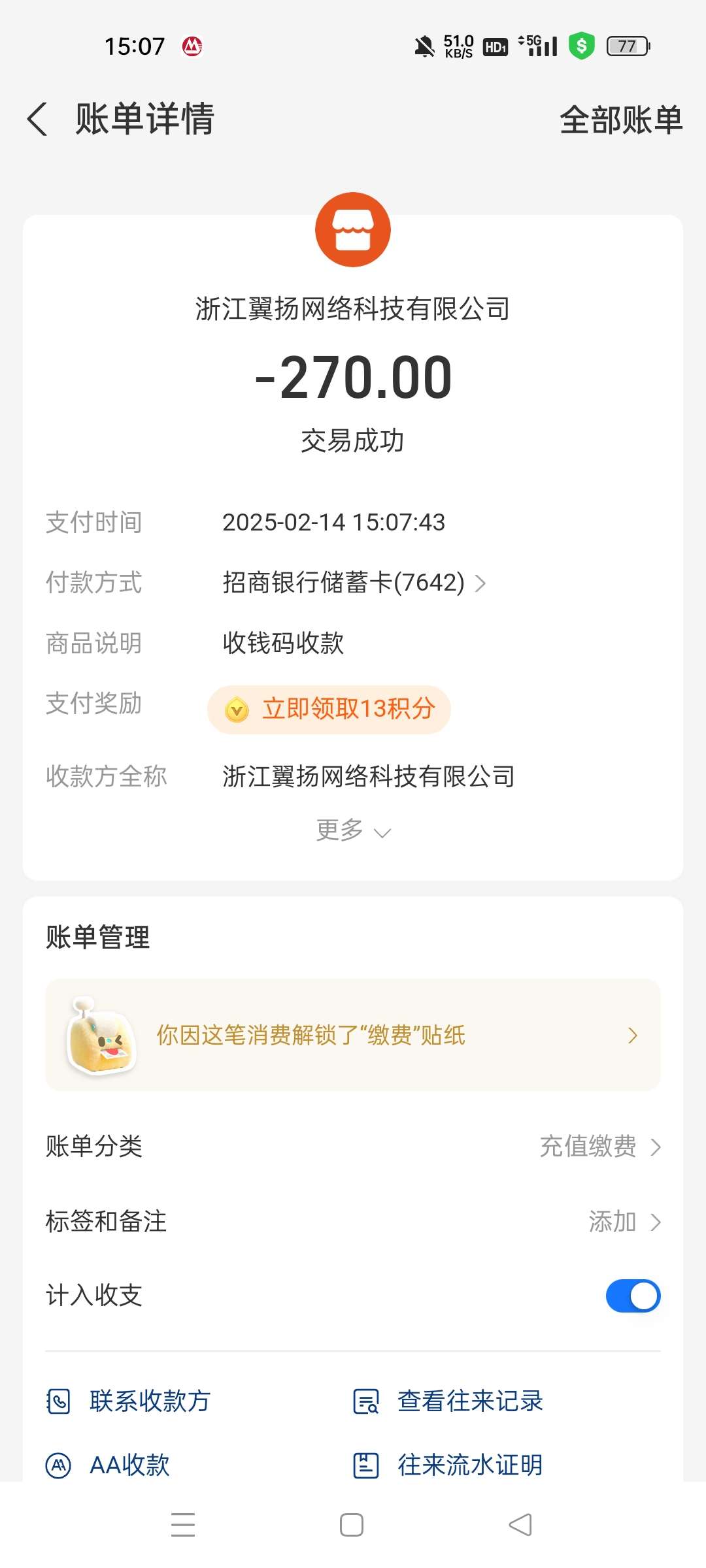Select 查看往来记录
The width and height of the screenshot is (706, 1568).
tap(448, 1401)
